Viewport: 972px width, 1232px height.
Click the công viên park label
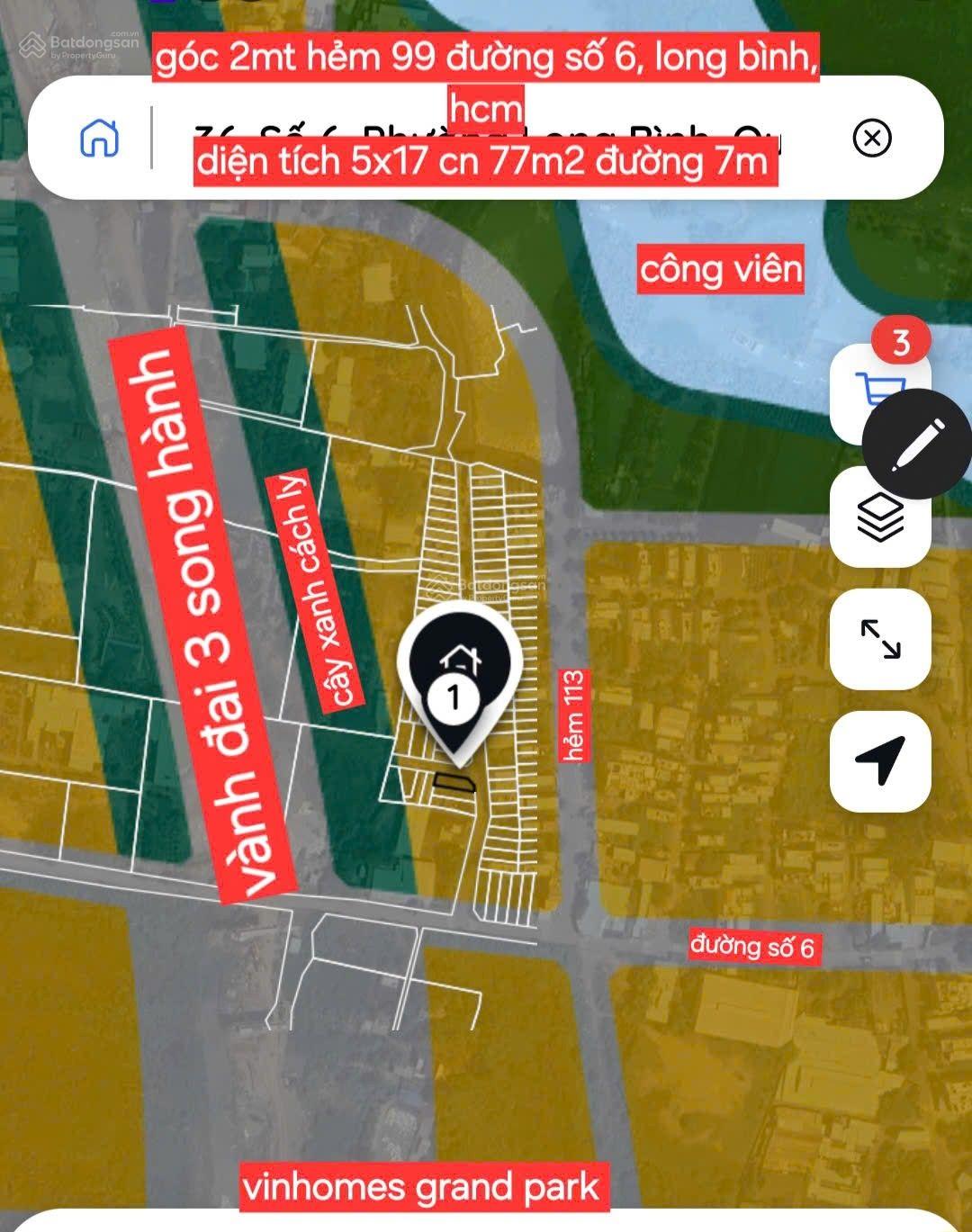click(722, 269)
